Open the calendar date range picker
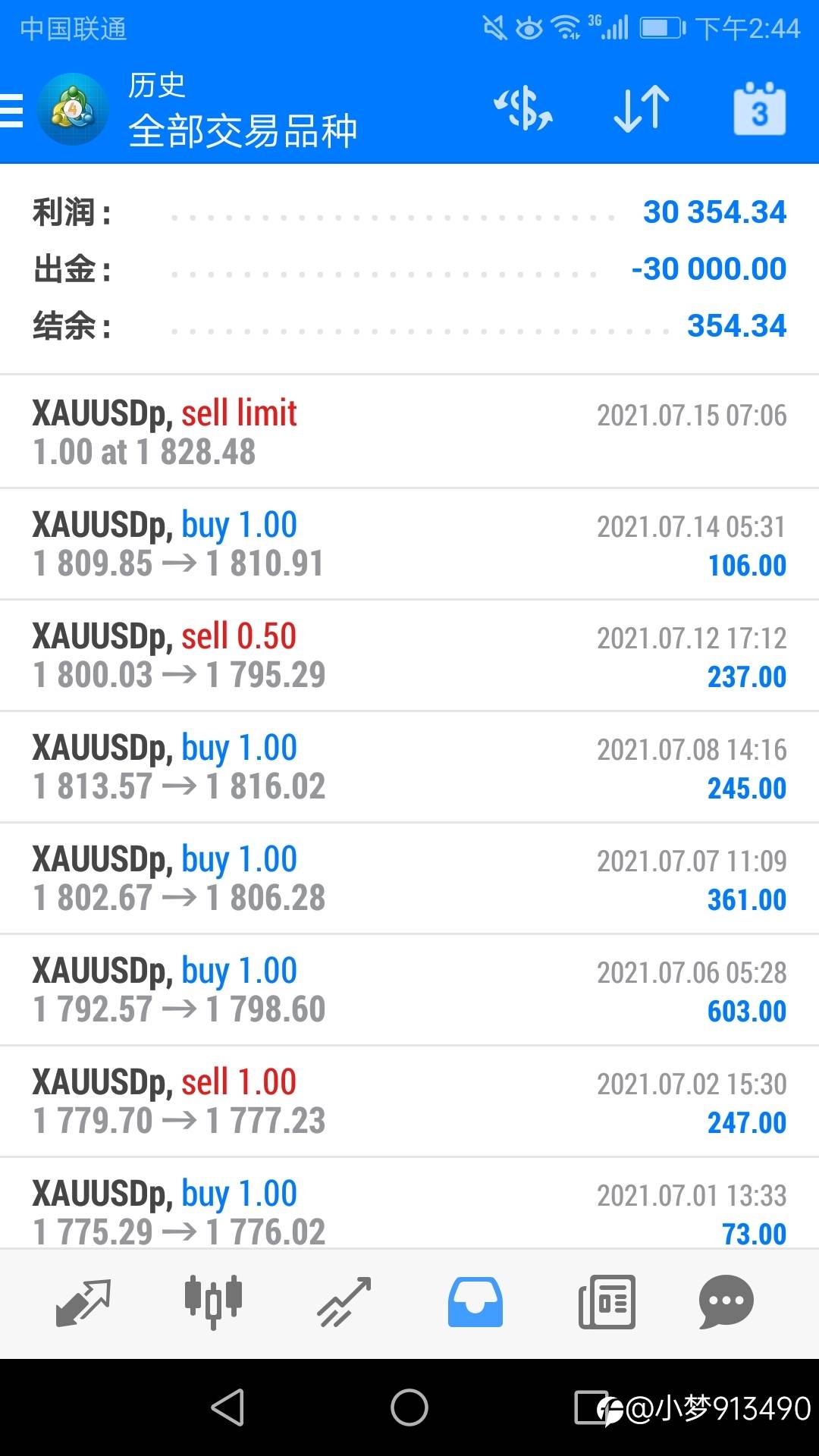This screenshot has height=1456, width=819. (x=759, y=109)
